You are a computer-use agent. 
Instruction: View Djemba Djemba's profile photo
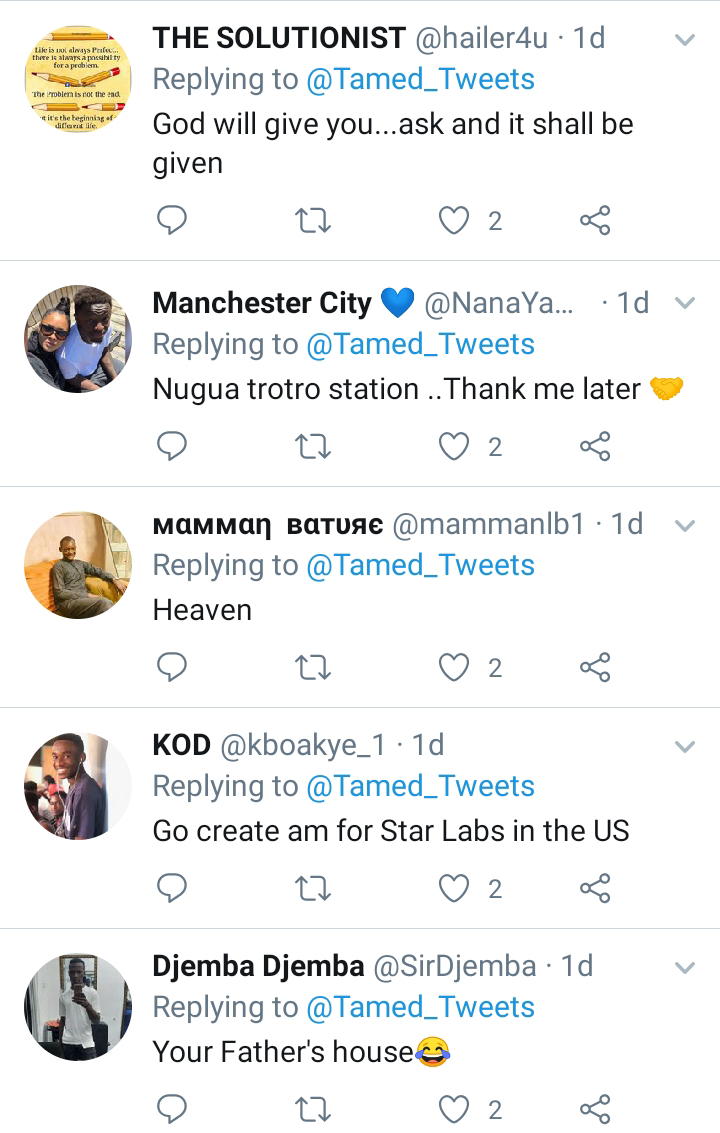(78, 1007)
